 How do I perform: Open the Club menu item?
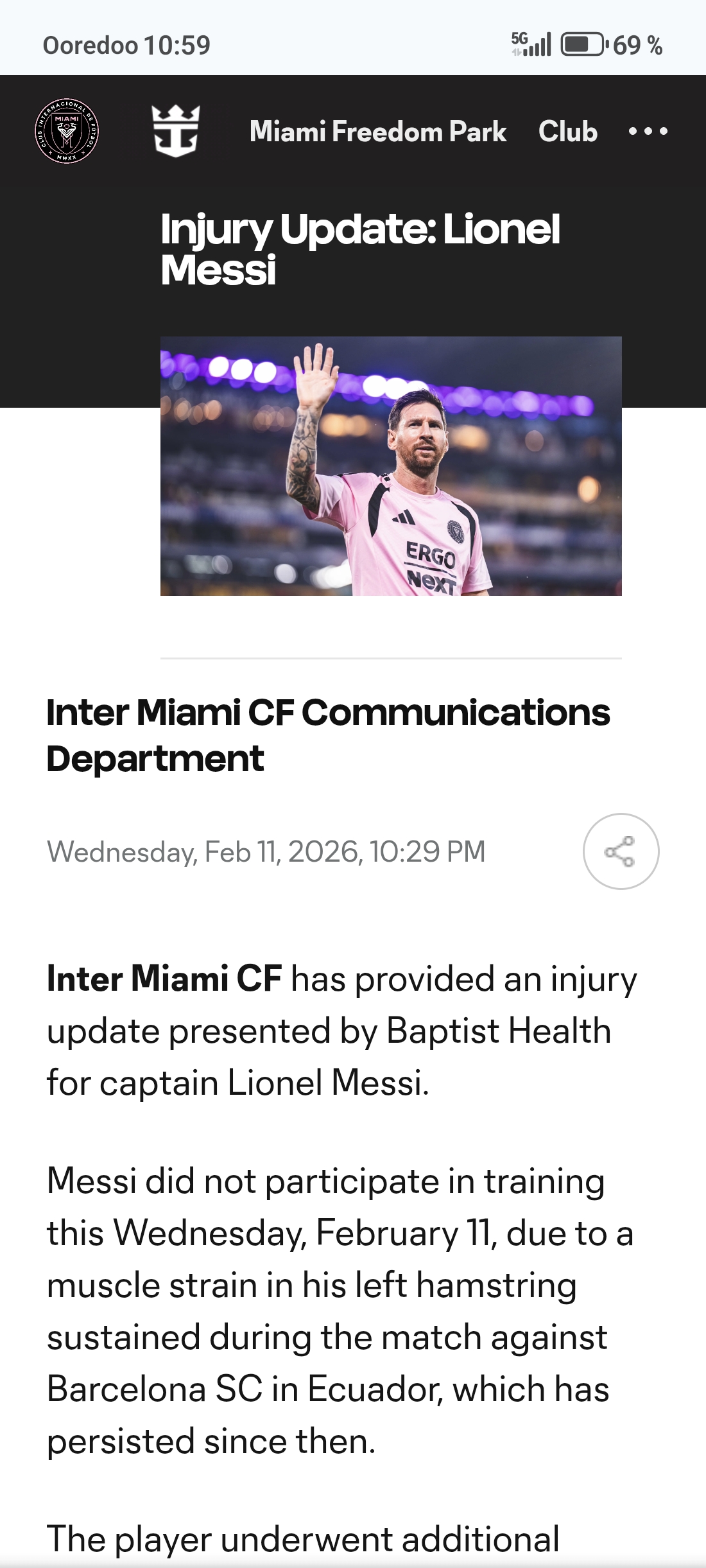coord(568,132)
